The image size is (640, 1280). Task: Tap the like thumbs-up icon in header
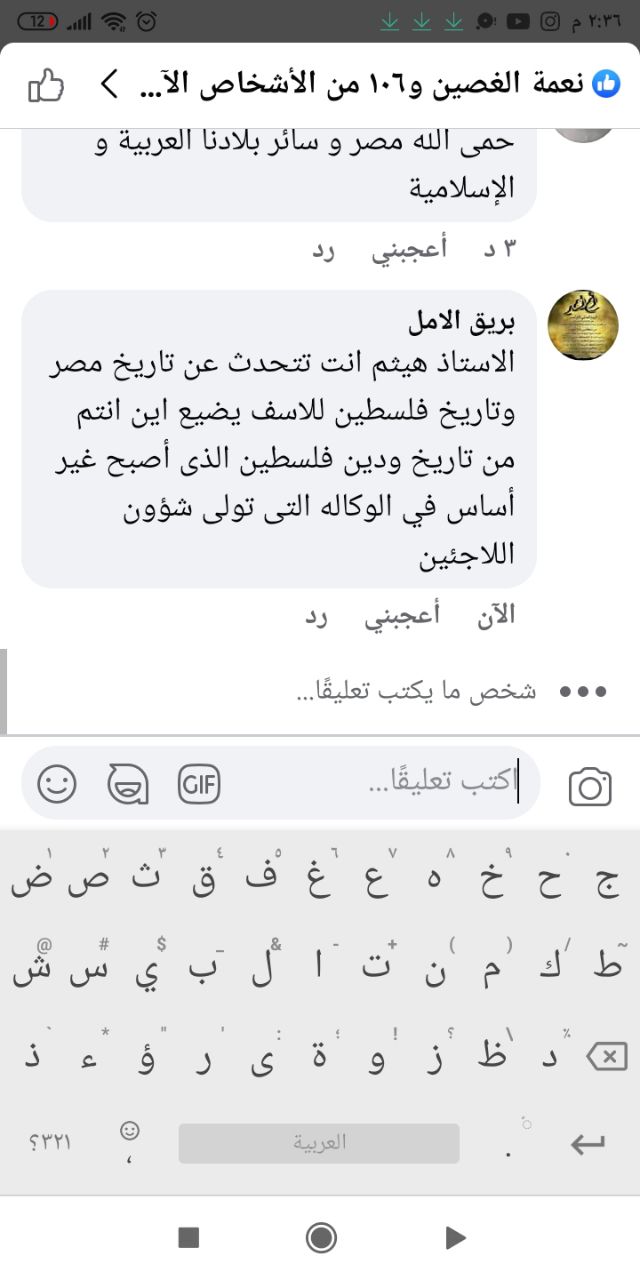click(x=46, y=86)
